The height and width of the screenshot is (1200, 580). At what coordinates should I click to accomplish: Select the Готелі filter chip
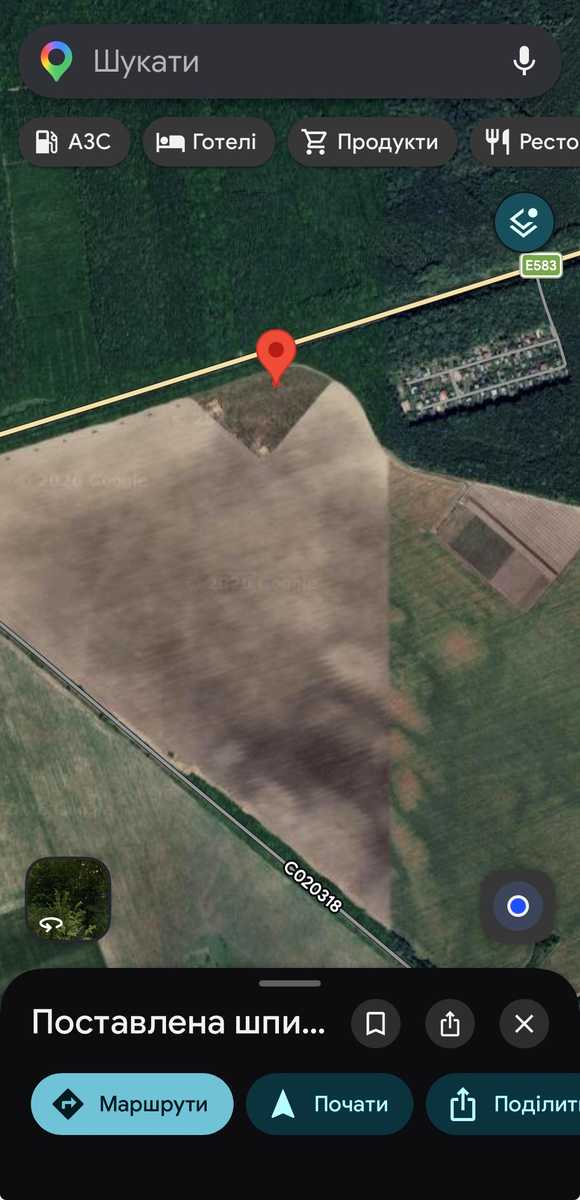click(x=208, y=142)
